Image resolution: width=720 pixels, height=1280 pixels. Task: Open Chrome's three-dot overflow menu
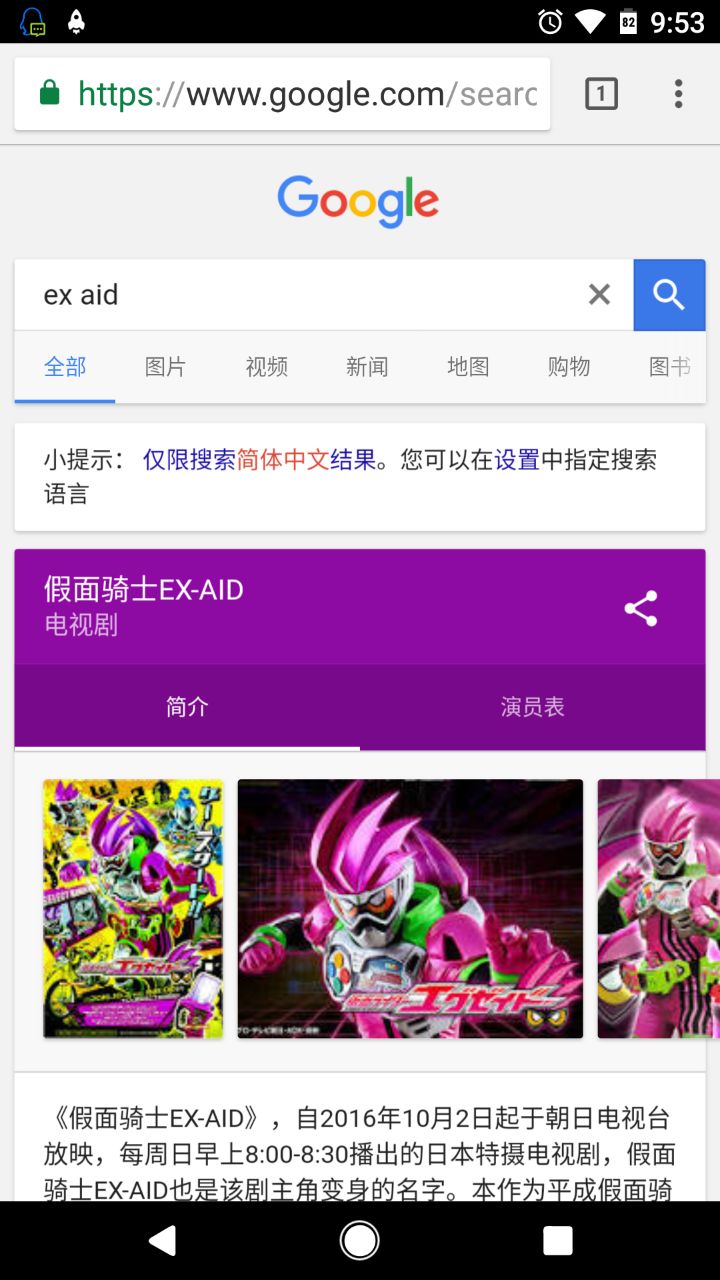tap(678, 94)
